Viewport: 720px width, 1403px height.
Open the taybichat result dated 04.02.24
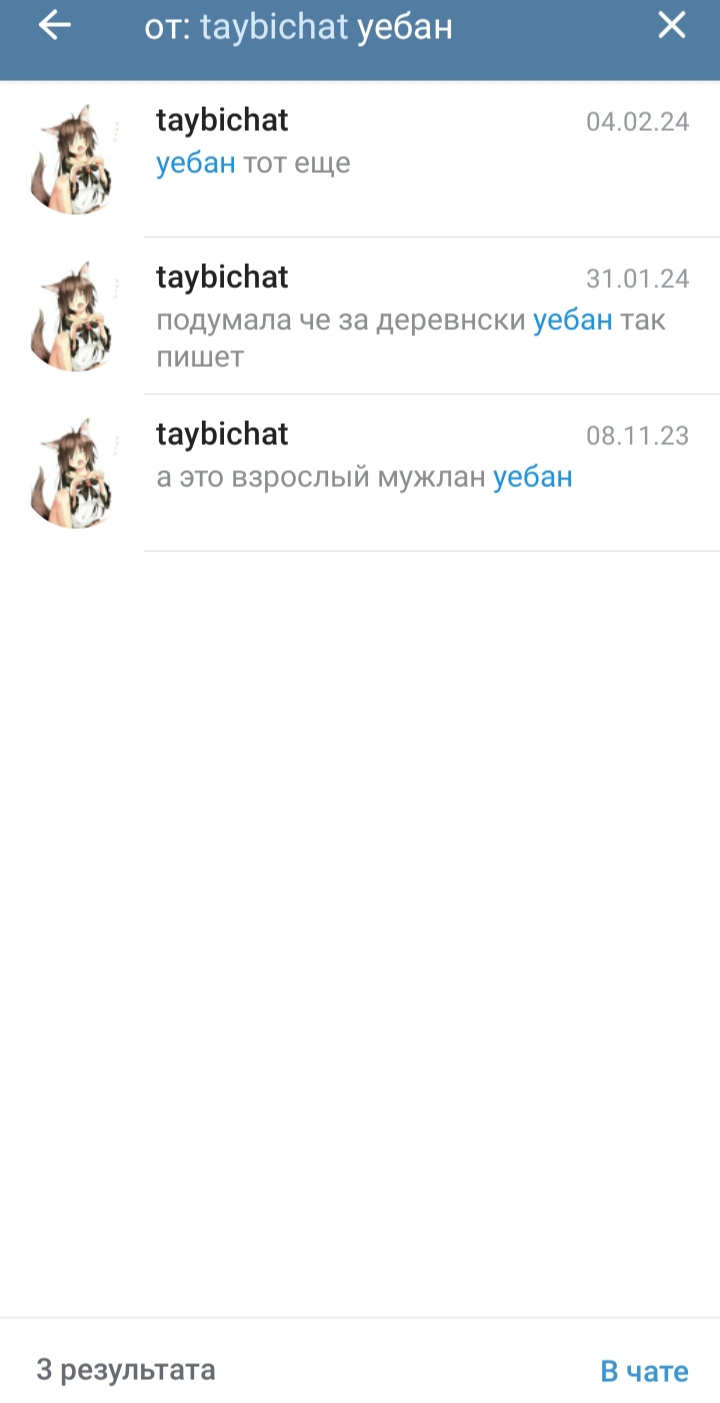click(360, 159)
